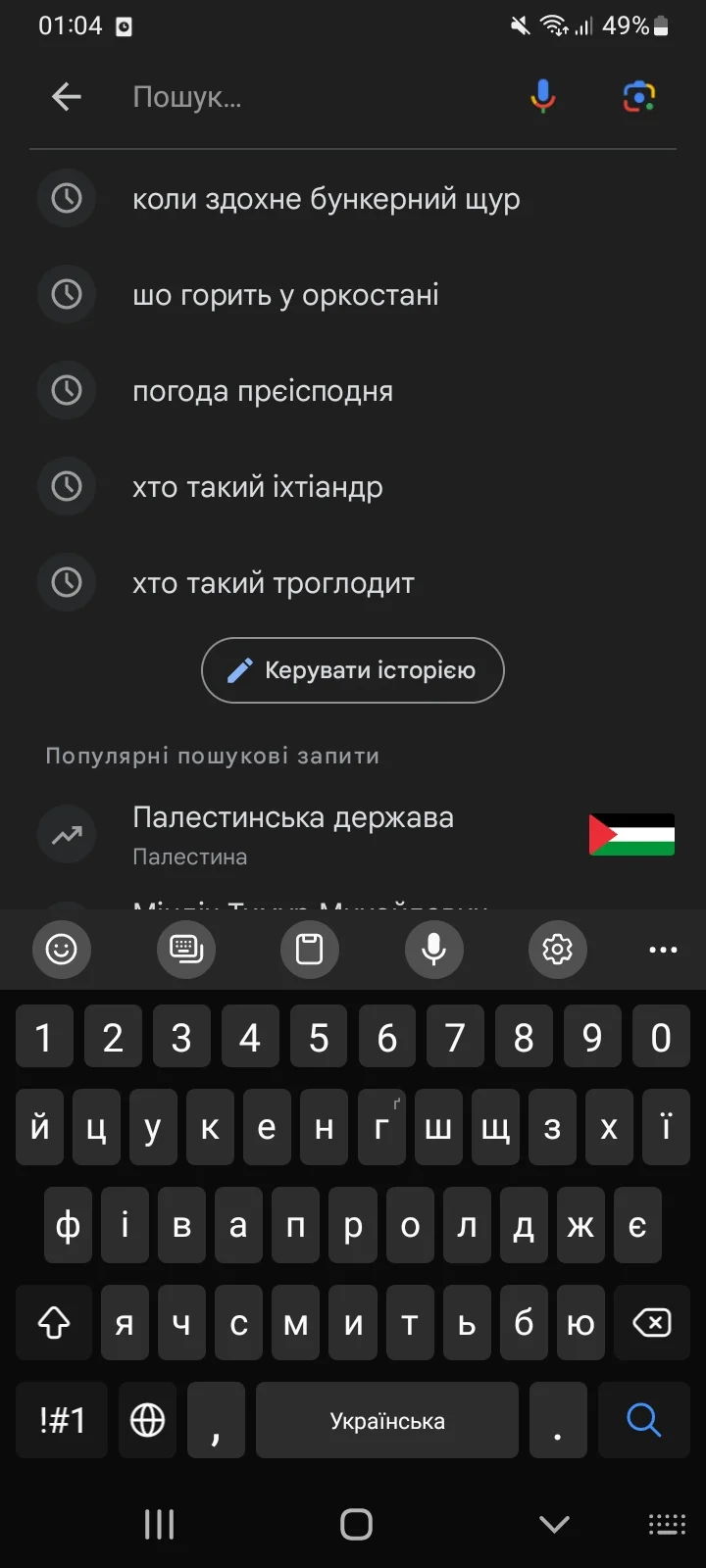The image size is (706, 1568).
Task: Switch keyboard language with globe key
Action: coord(148,1420)
